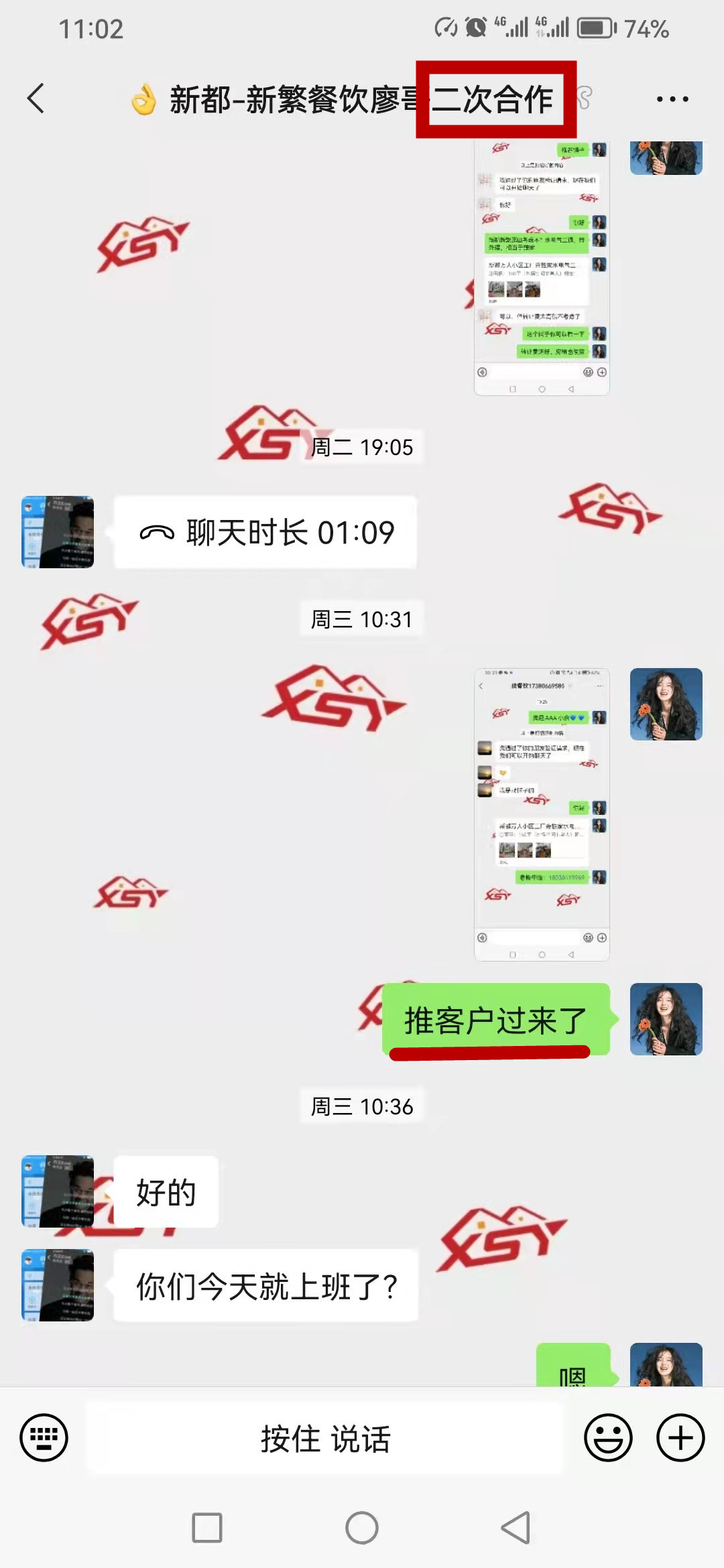The height and width of the screenshot is (1568, 724).
Task: Open the emoji sticker panel
Action: [x=608, y=1438]
